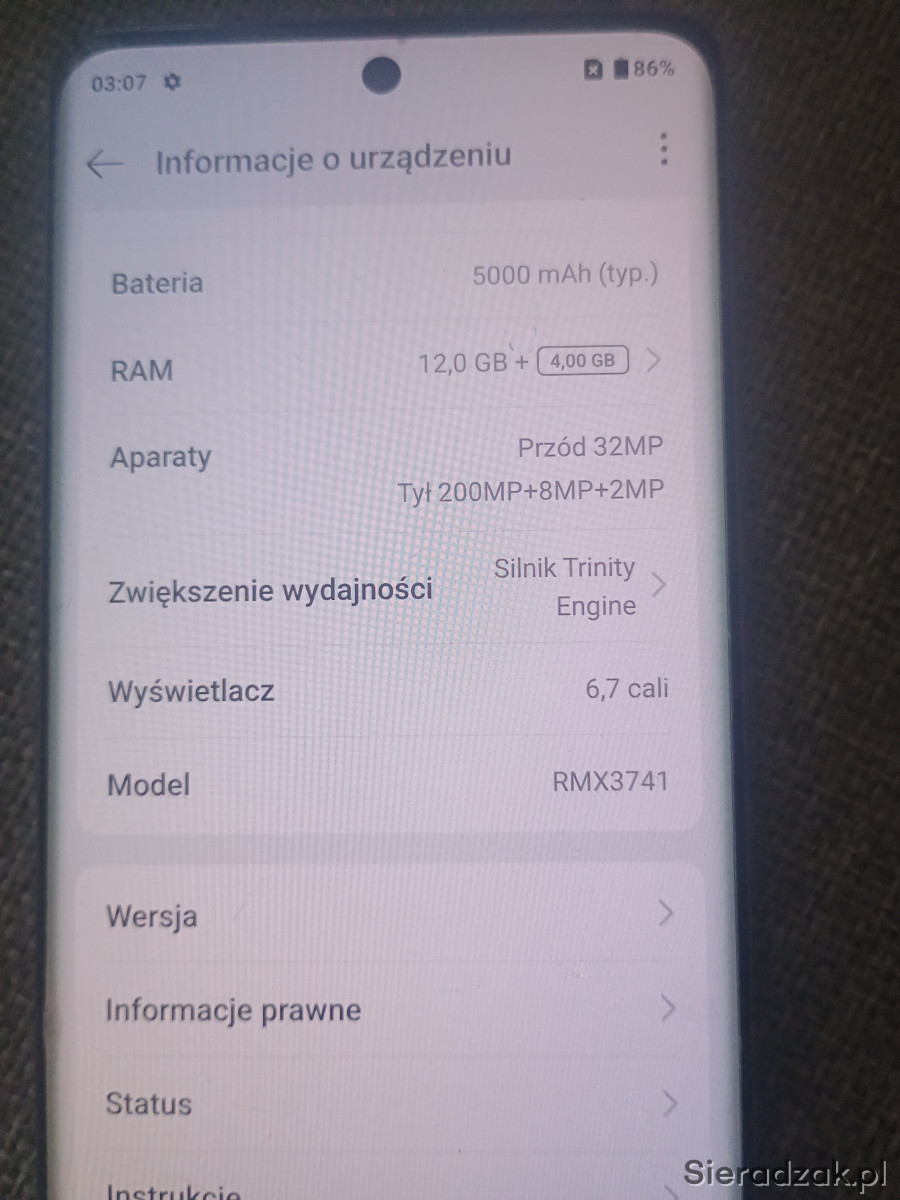Open the Status row

pos(385,1104)
